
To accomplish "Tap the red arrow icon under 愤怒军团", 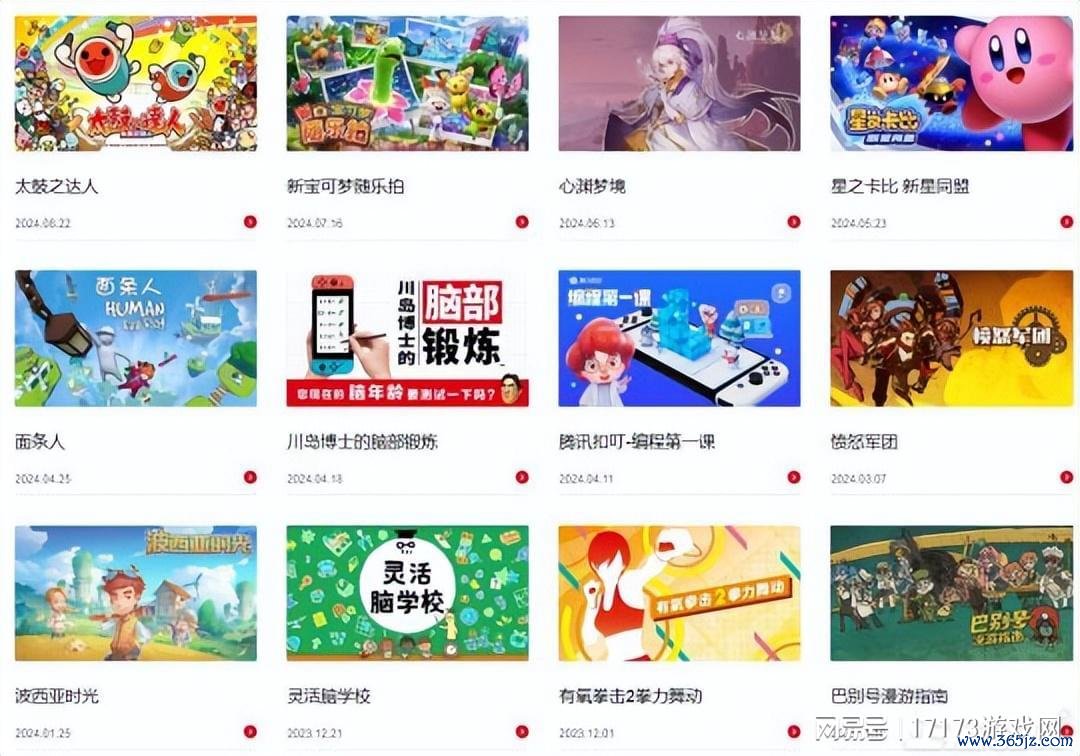I will (1066, 478).
